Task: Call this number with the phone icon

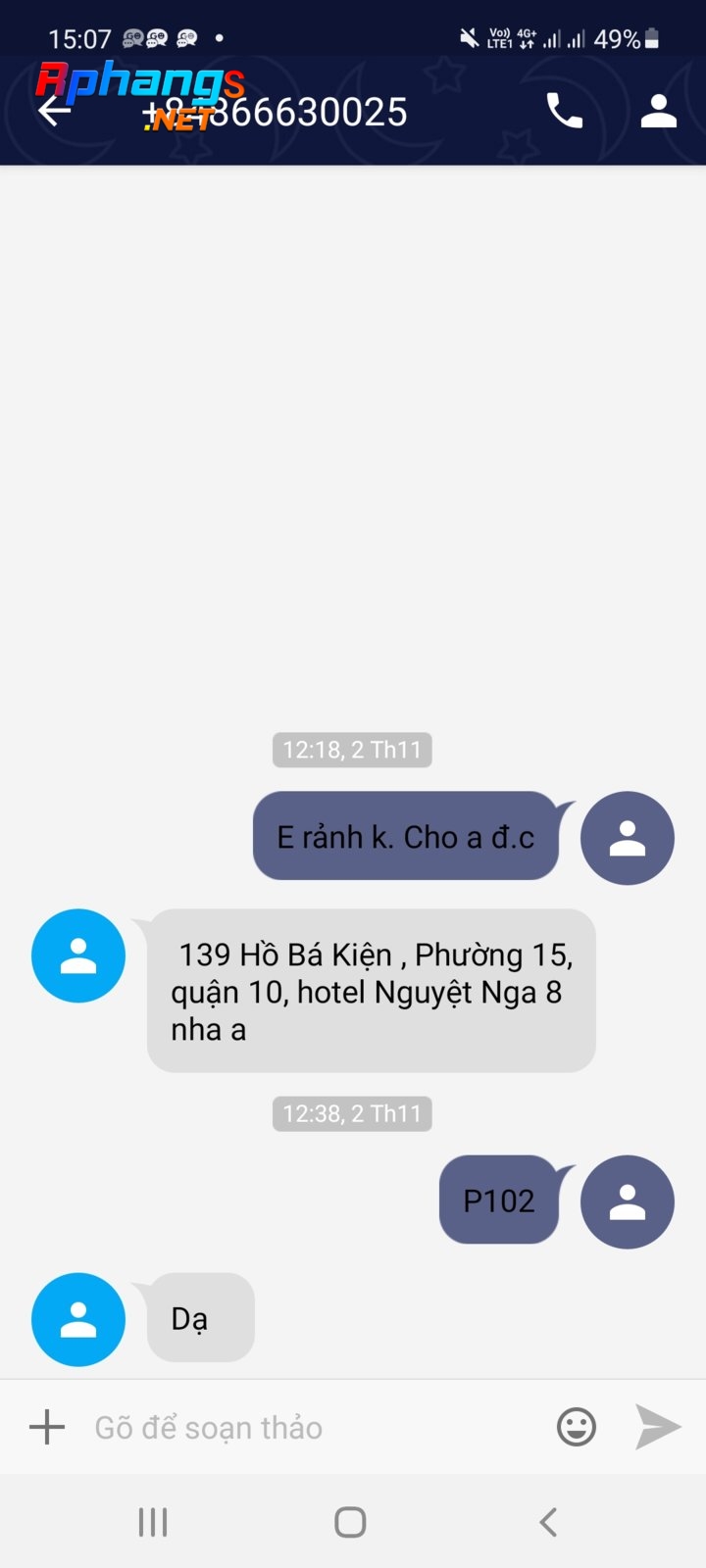Action: [x=564, y=111]
